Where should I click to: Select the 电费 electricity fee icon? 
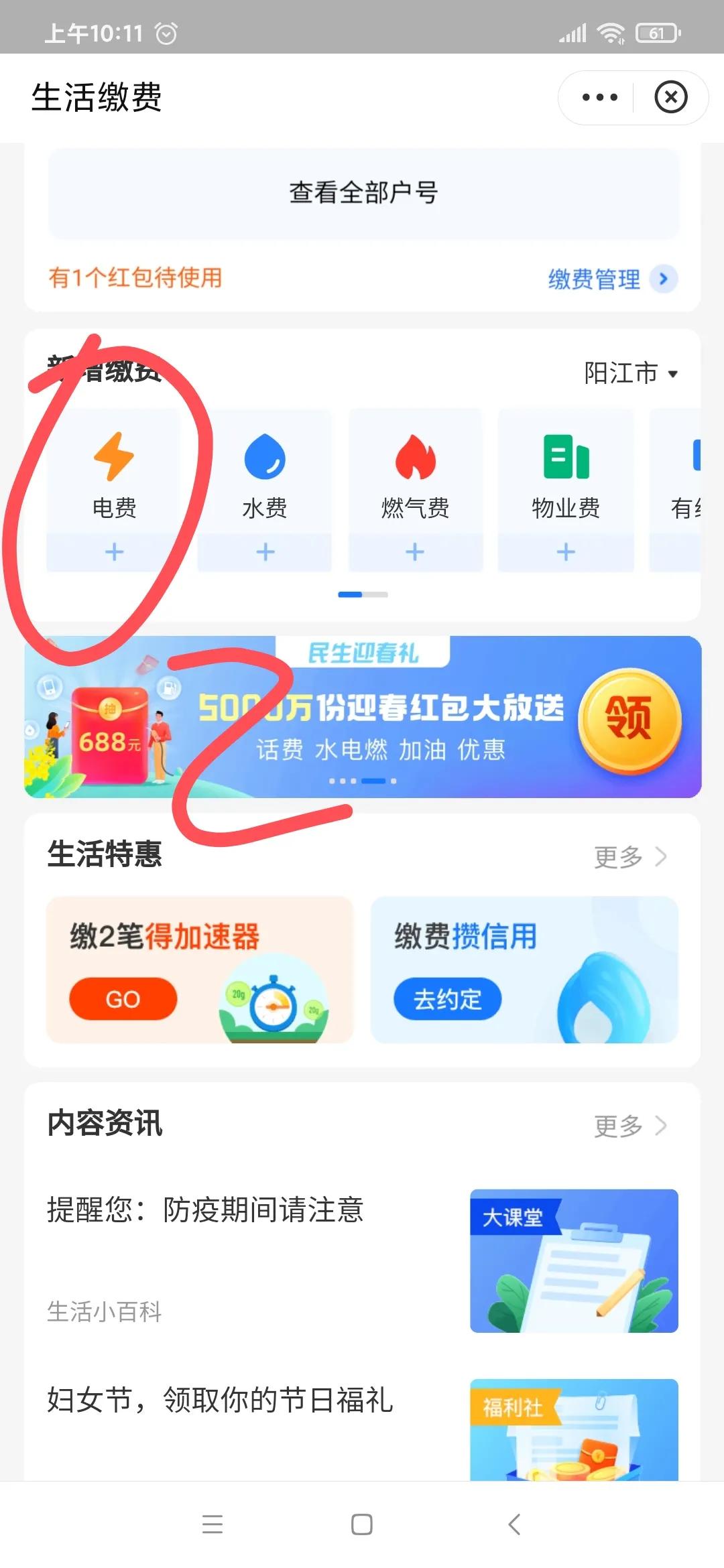113,476
